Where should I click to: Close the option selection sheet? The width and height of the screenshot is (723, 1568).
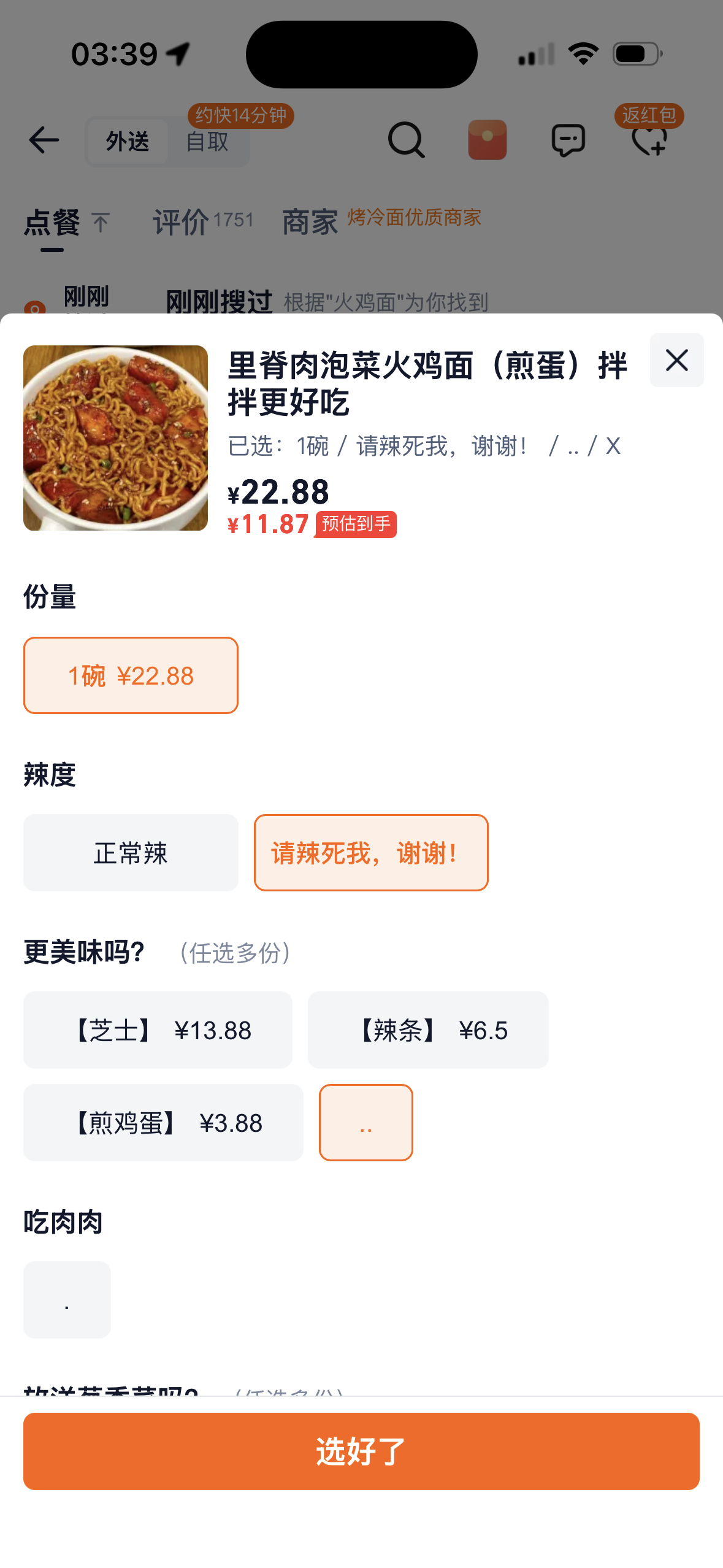tap(676, 360)
